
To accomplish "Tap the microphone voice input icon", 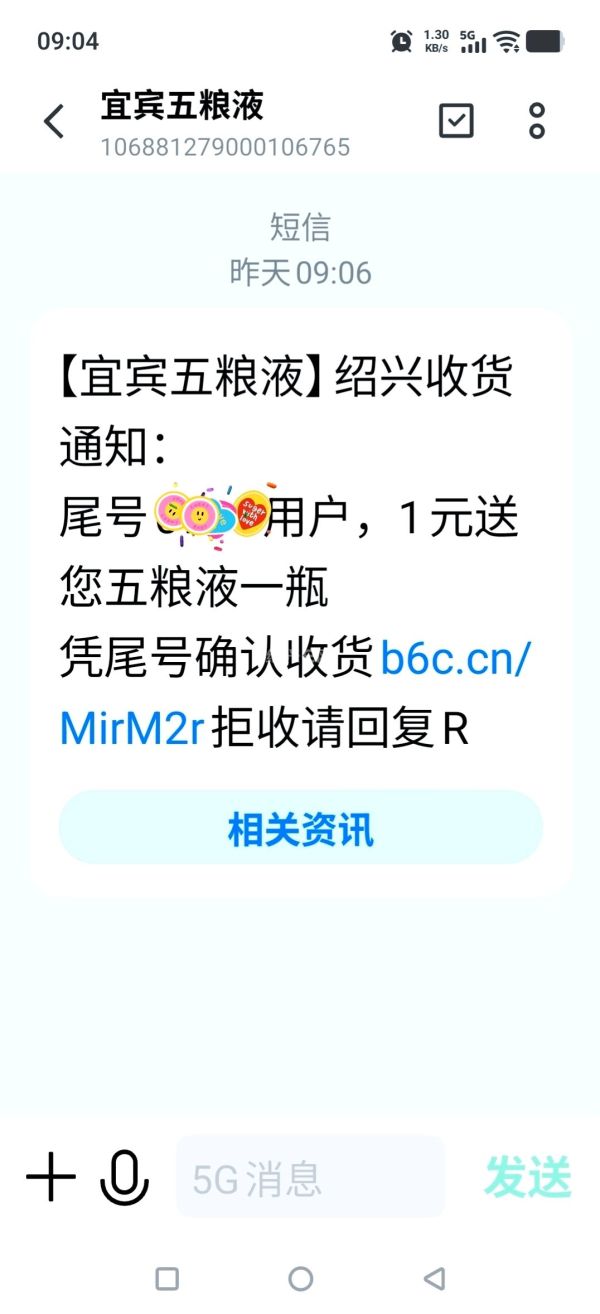I will click(x=124, y=1177).
